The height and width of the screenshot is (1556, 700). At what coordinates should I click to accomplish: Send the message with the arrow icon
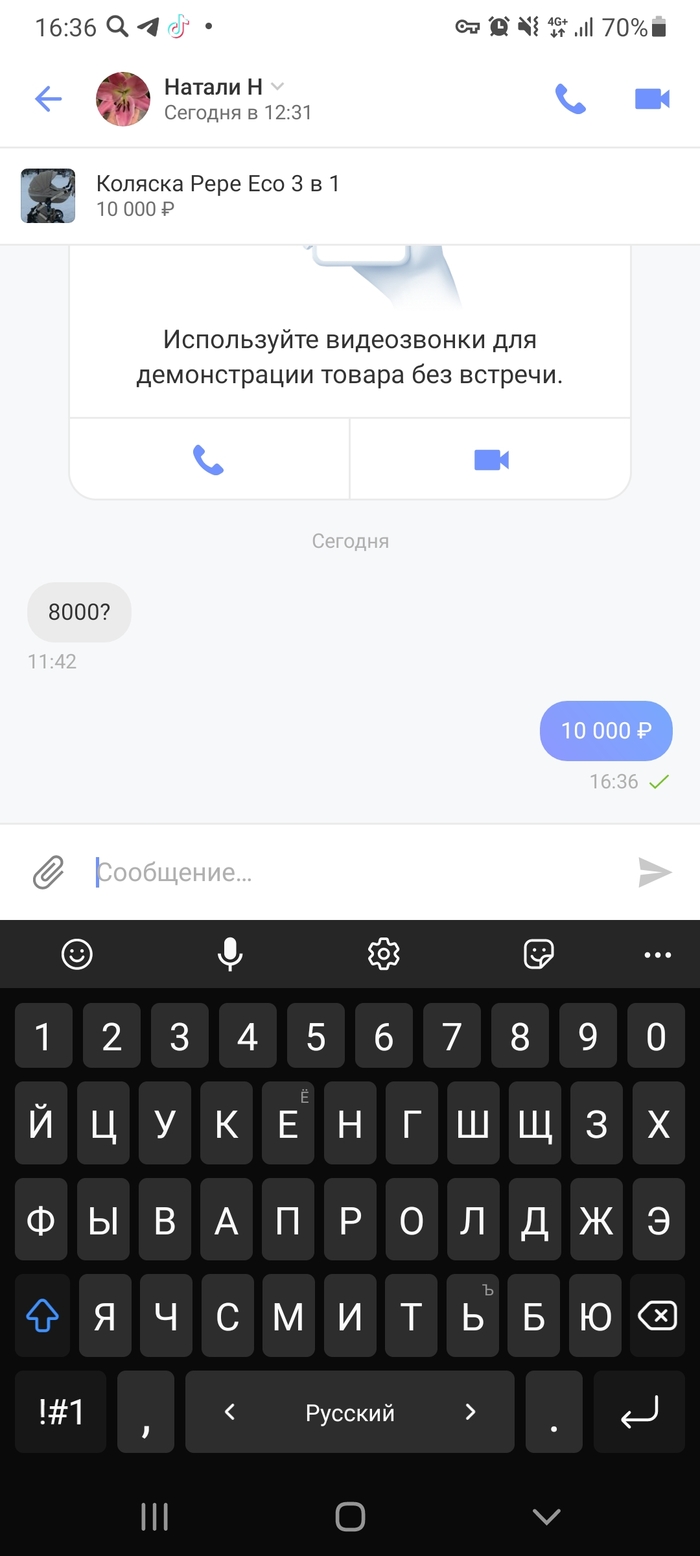(x=655, y=872)
